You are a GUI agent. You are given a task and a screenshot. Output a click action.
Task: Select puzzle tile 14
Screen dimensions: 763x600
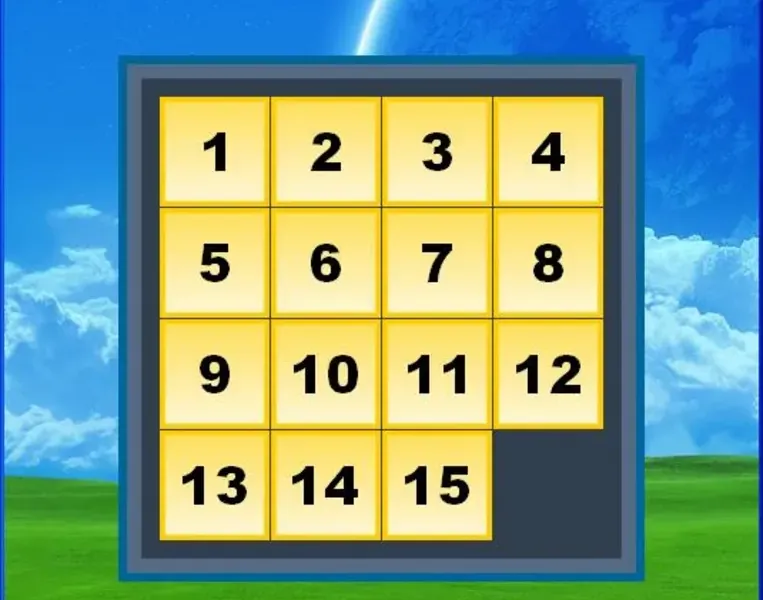coord(325,485)
